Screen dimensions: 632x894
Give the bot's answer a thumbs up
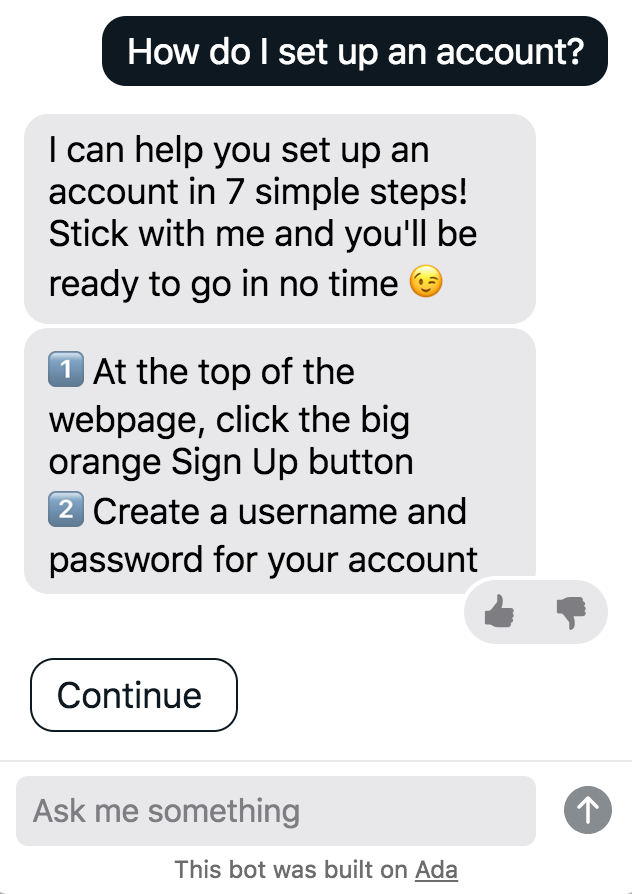[498, 611]
